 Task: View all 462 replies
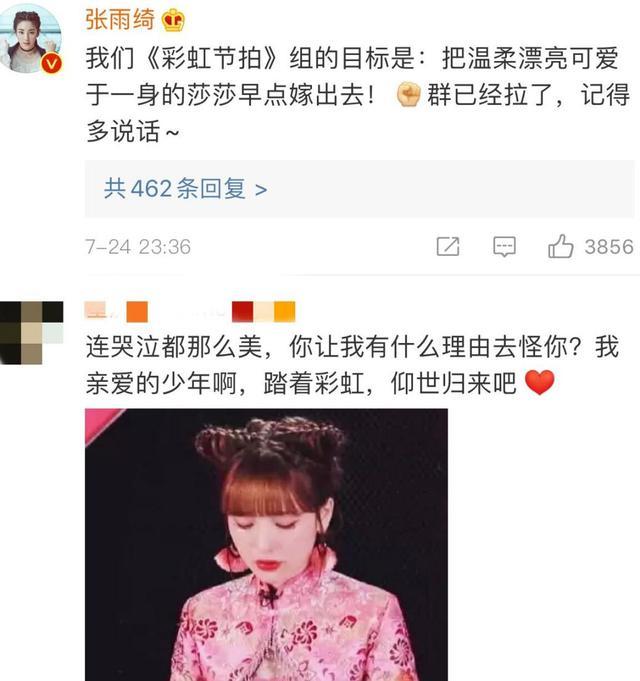tap(185, 188)
